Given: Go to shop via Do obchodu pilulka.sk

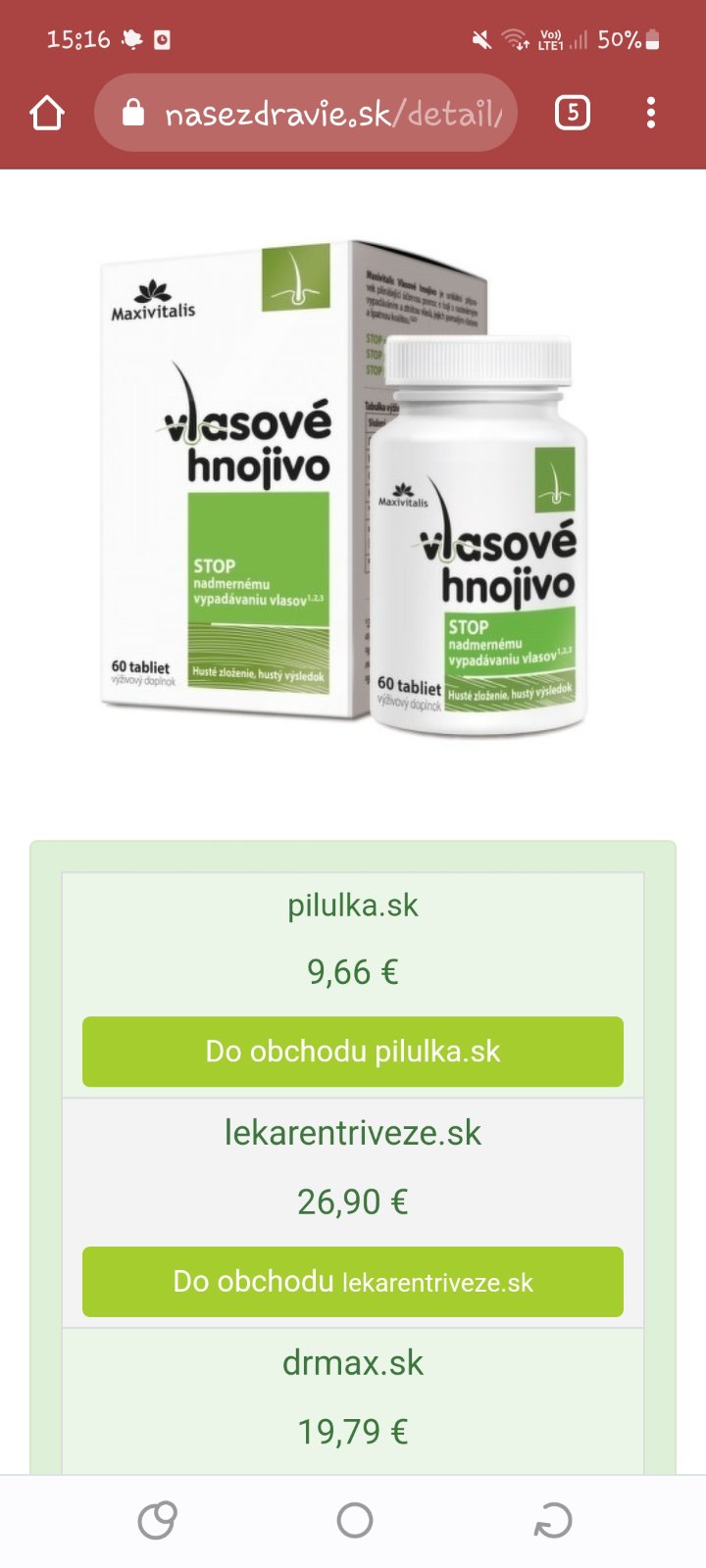Looking at the screenshot, I should coord(353,1052).
